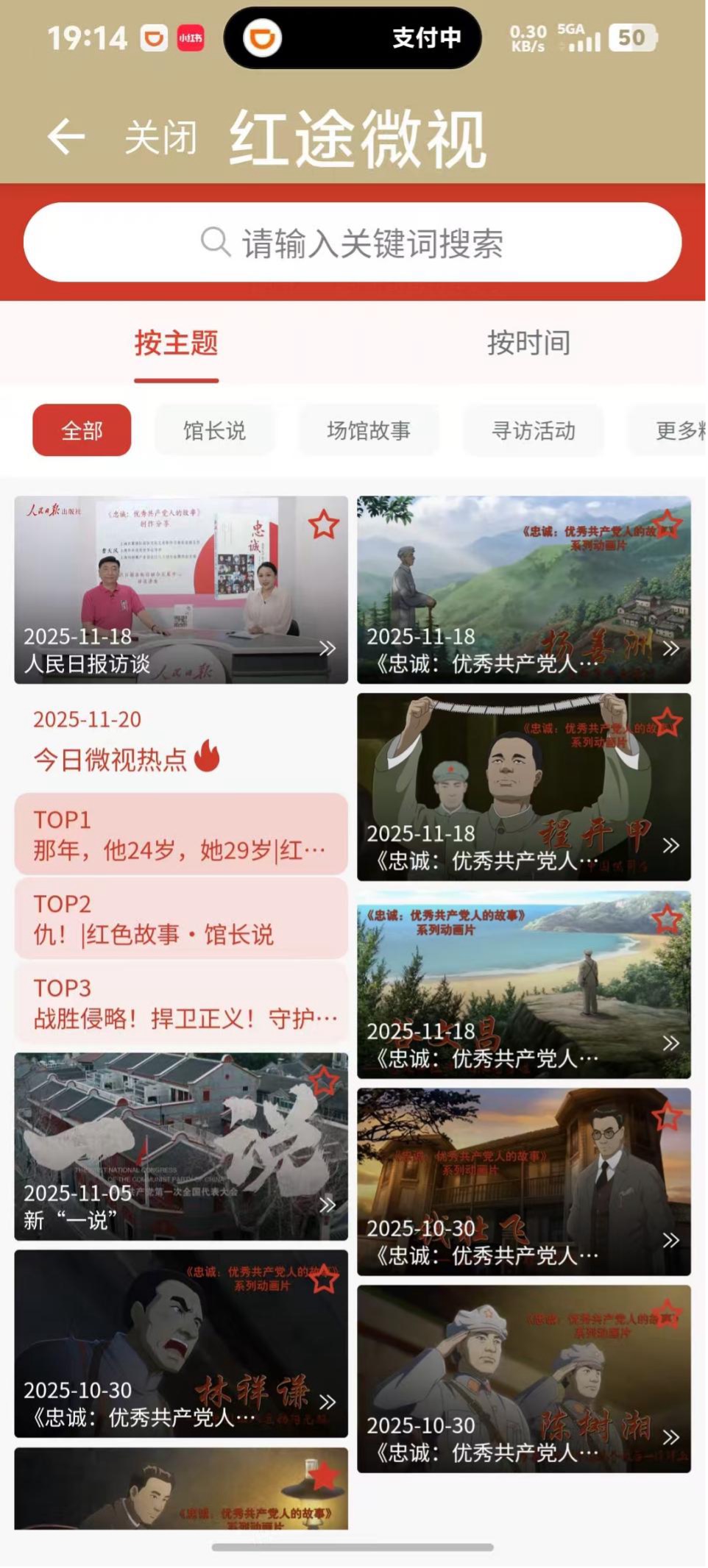This screenshot has width=708, height=1568.
Task: Open the 杨善洲 animation video card
Action: tap(523, 590)
